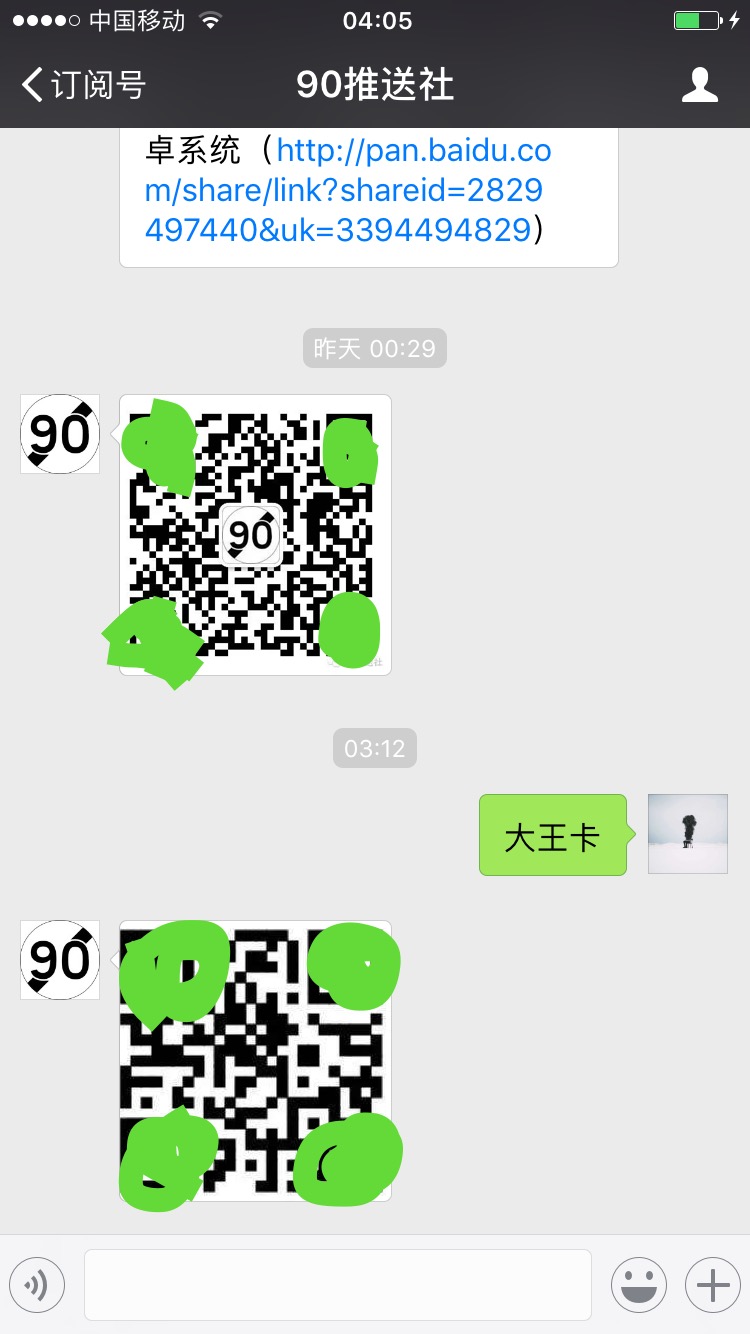Tap the profile icon to open chat details
This screenshot has width=750, height=1334.
coord(700,85)
